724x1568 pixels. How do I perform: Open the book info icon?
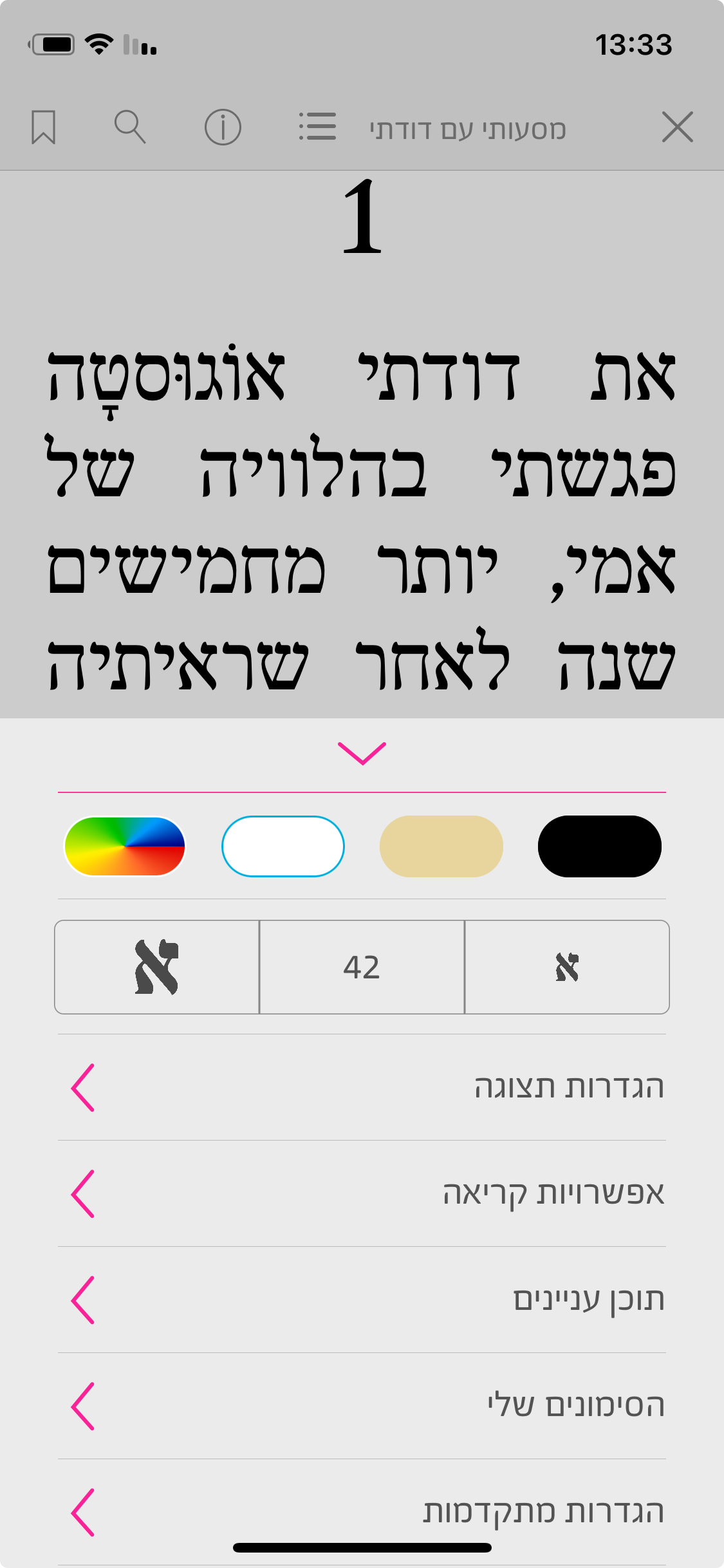click(x=223, y=127)
